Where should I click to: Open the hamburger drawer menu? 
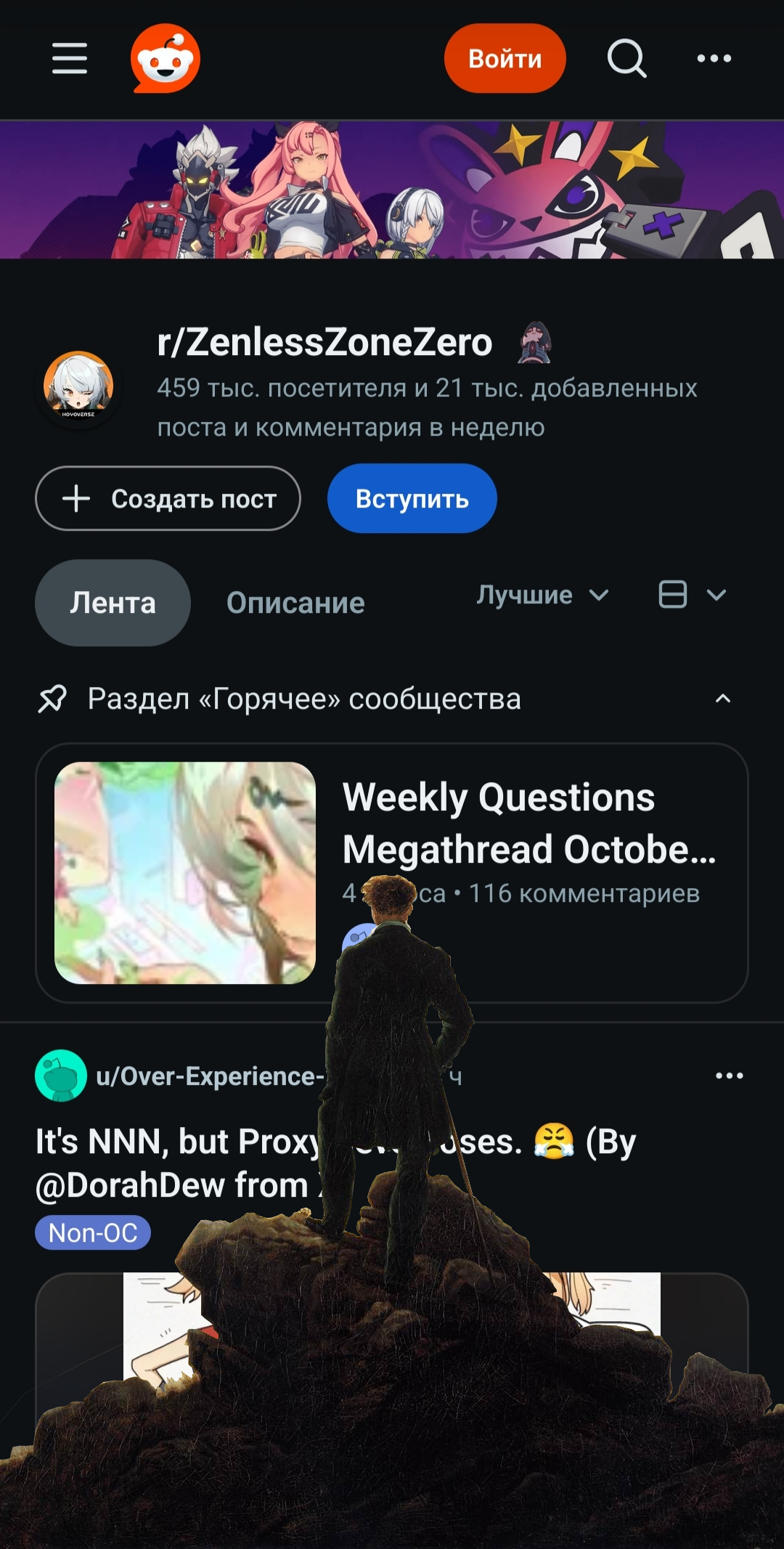(x=70, y=58)
